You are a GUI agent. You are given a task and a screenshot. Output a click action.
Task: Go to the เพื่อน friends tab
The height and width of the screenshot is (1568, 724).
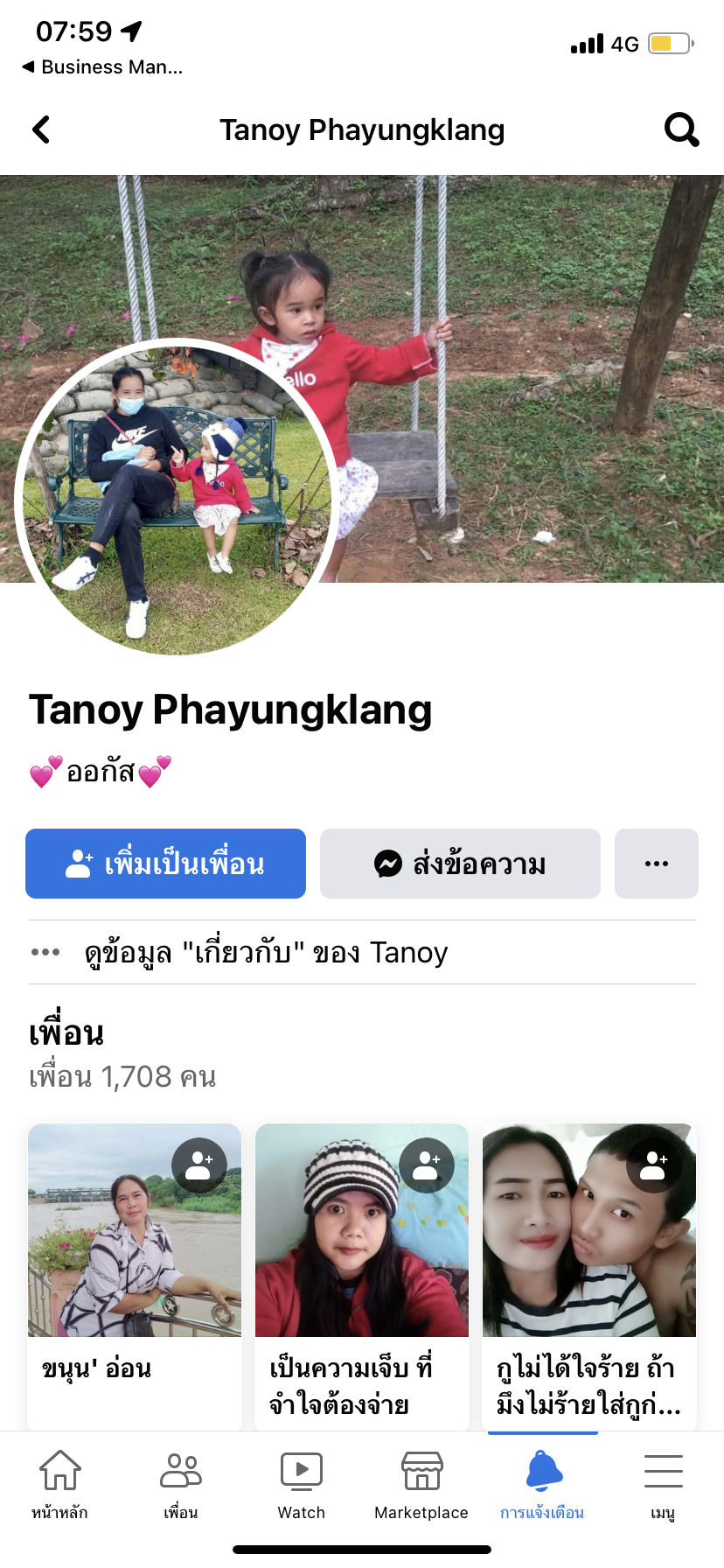click(180, 1484)
